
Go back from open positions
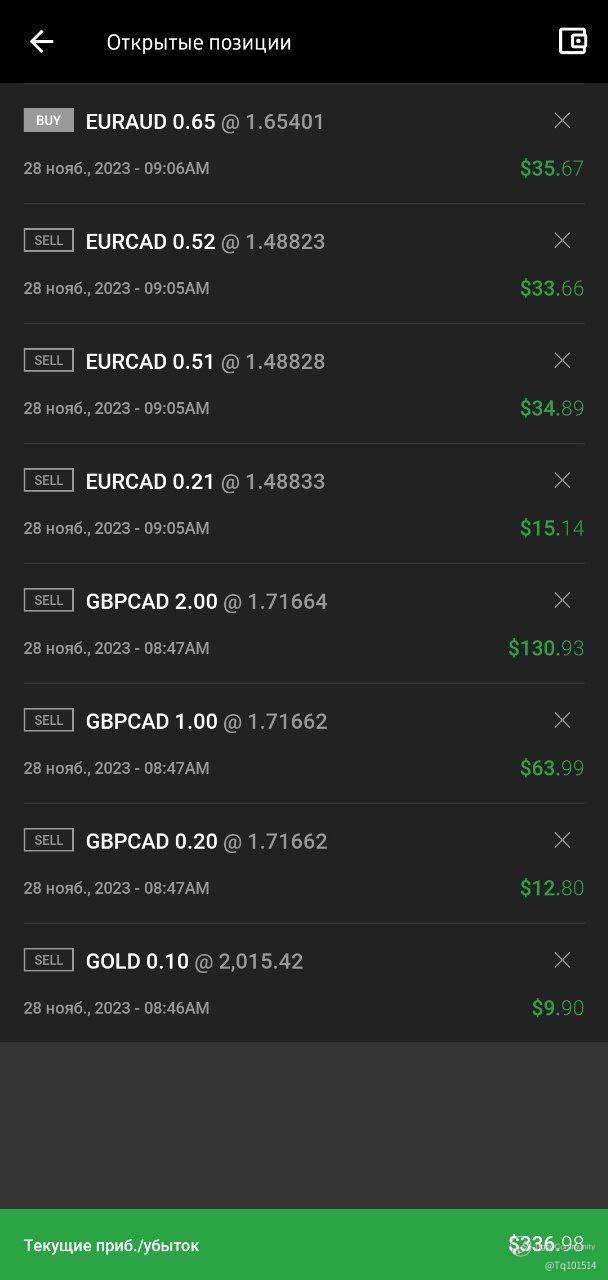tap(41, 42)
